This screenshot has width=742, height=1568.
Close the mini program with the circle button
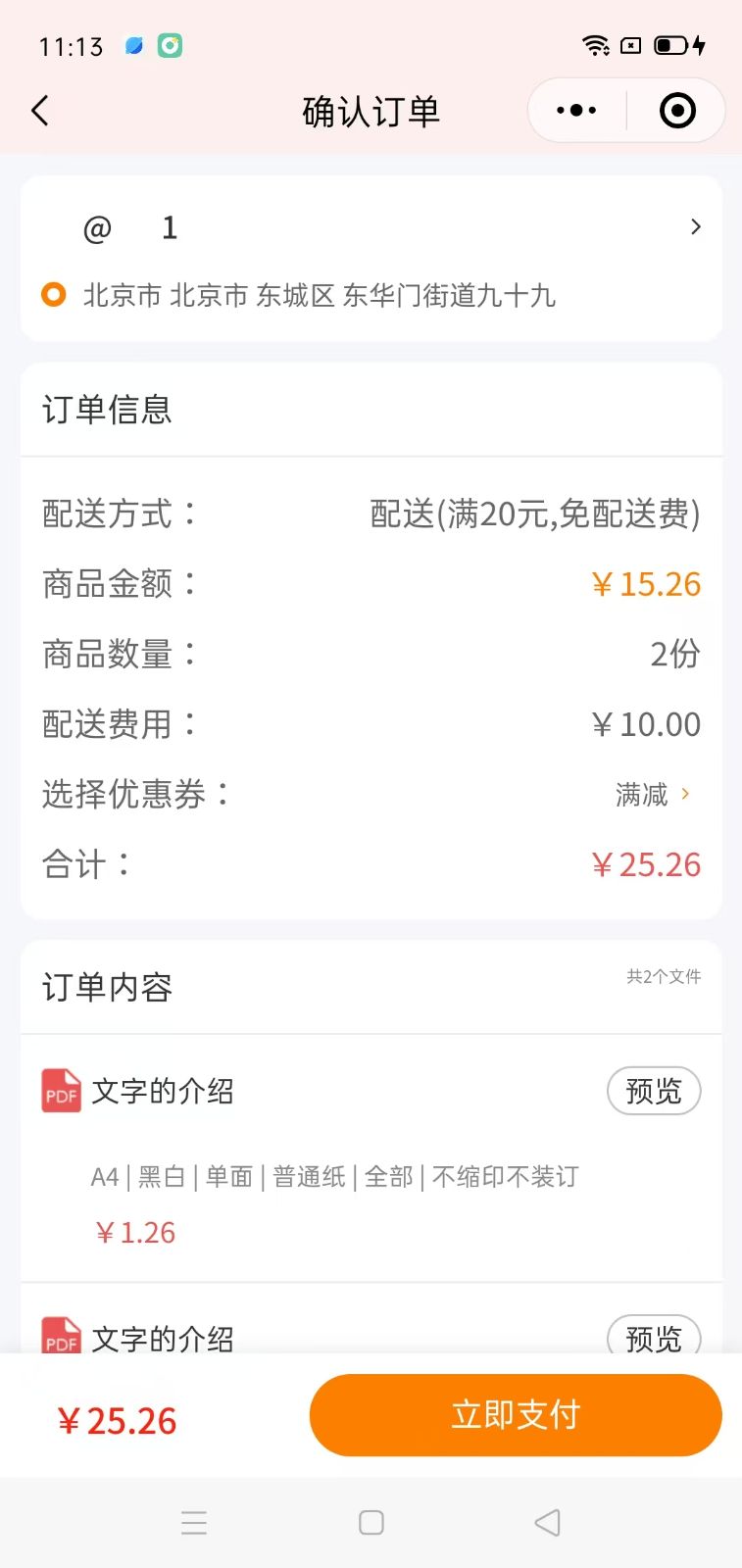point(677,111)
